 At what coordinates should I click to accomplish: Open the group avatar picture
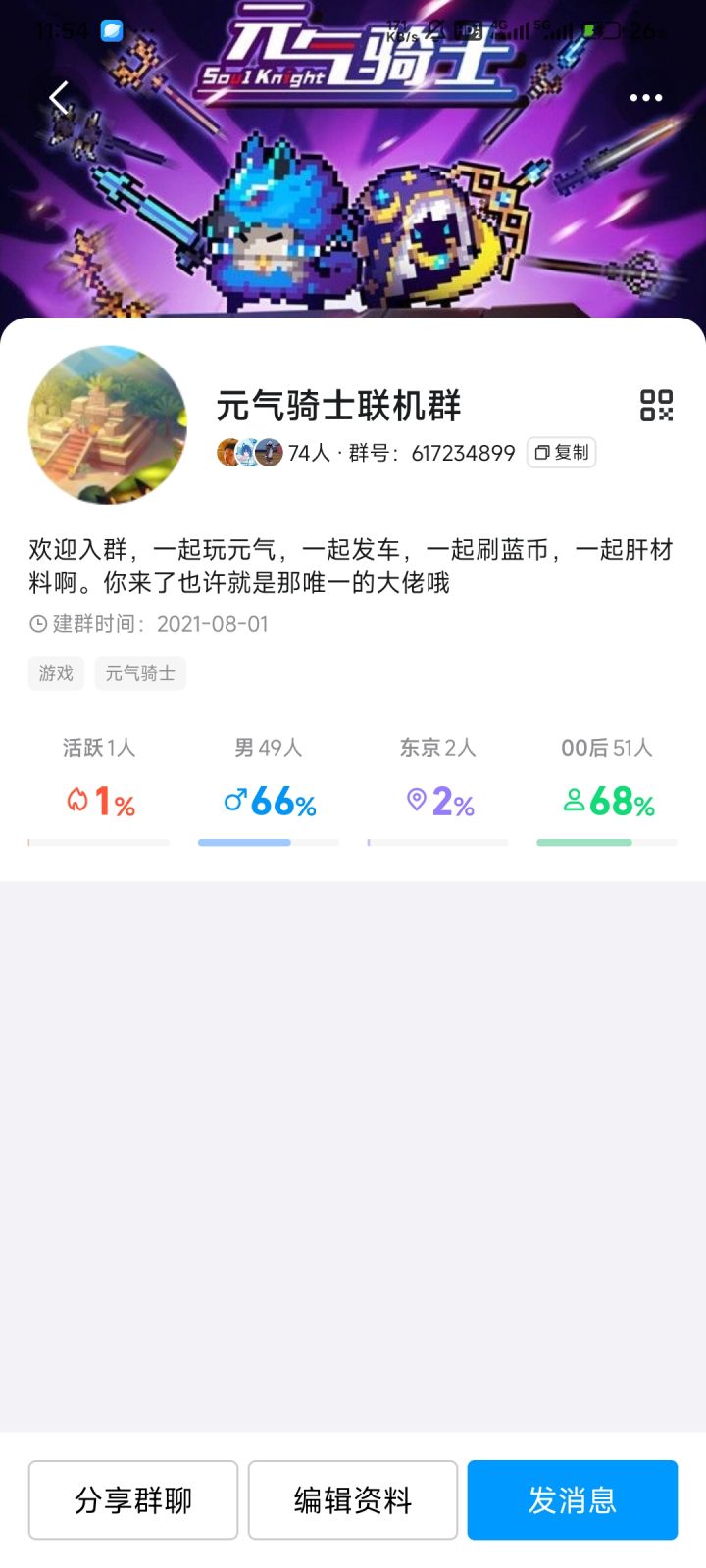coord(108,424)
